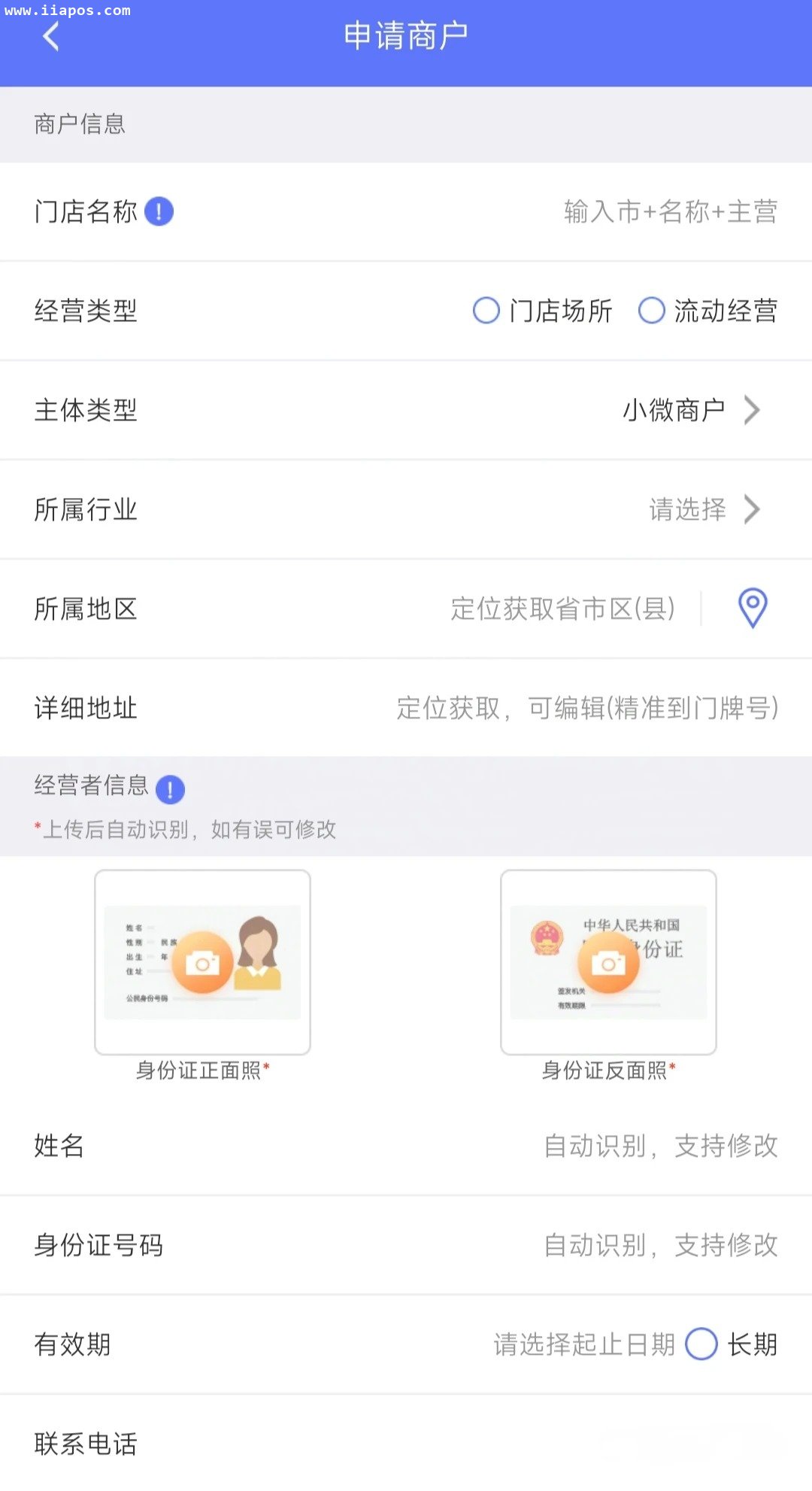Edit the 姓名 field

(660, 1146)
